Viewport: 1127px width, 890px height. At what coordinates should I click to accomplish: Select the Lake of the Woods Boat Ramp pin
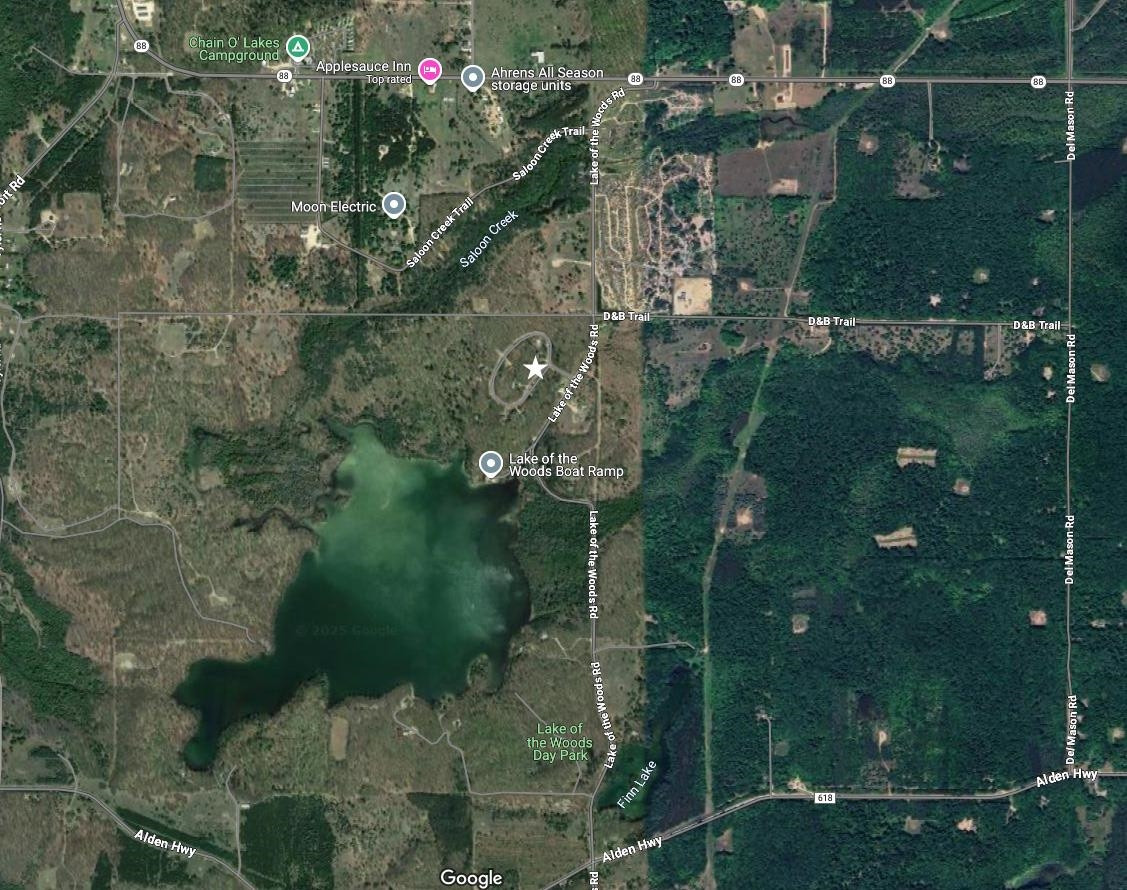pyautogui.click(x=491, y=464)
